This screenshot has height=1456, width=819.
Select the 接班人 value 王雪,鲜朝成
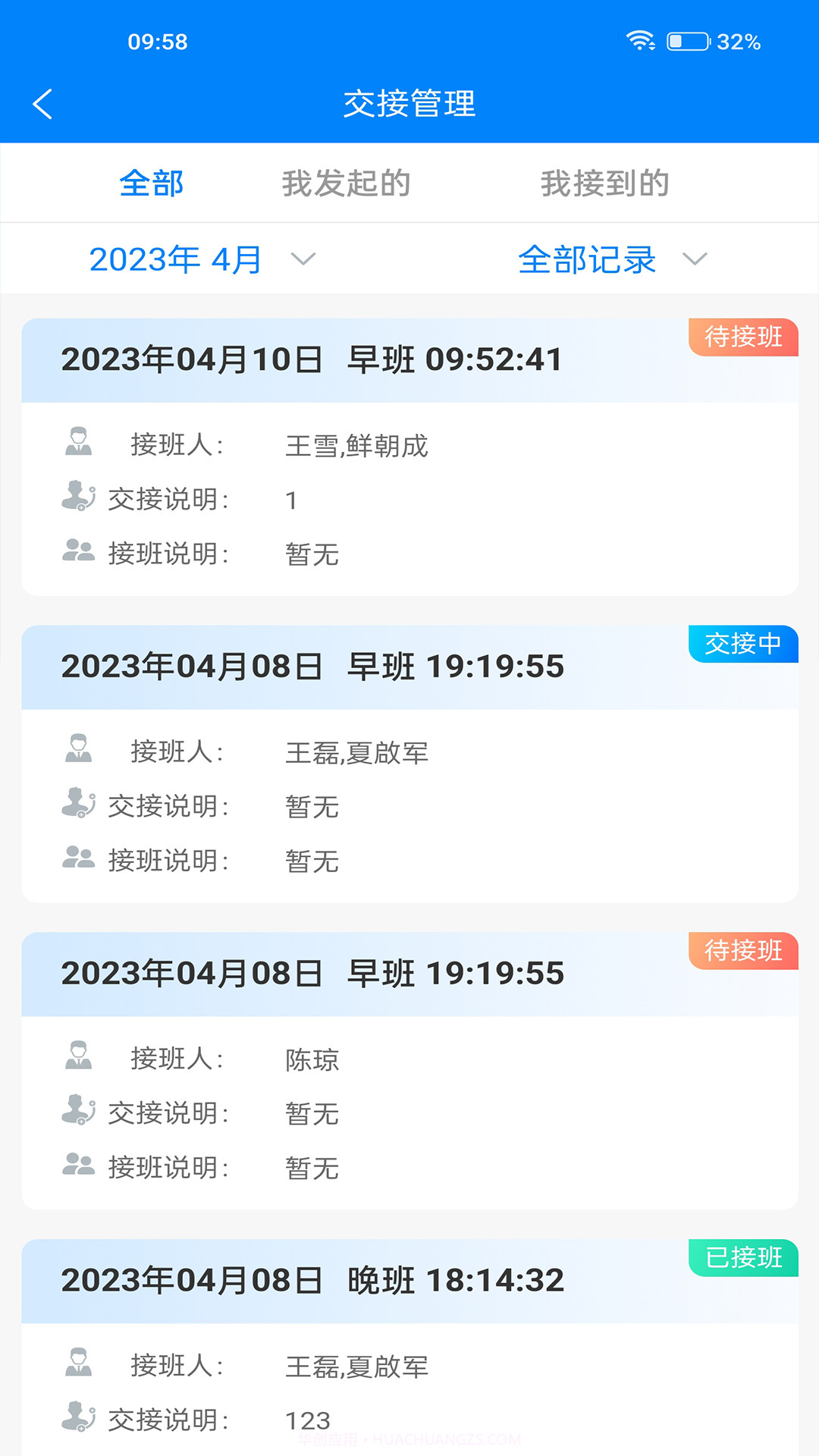356,447
